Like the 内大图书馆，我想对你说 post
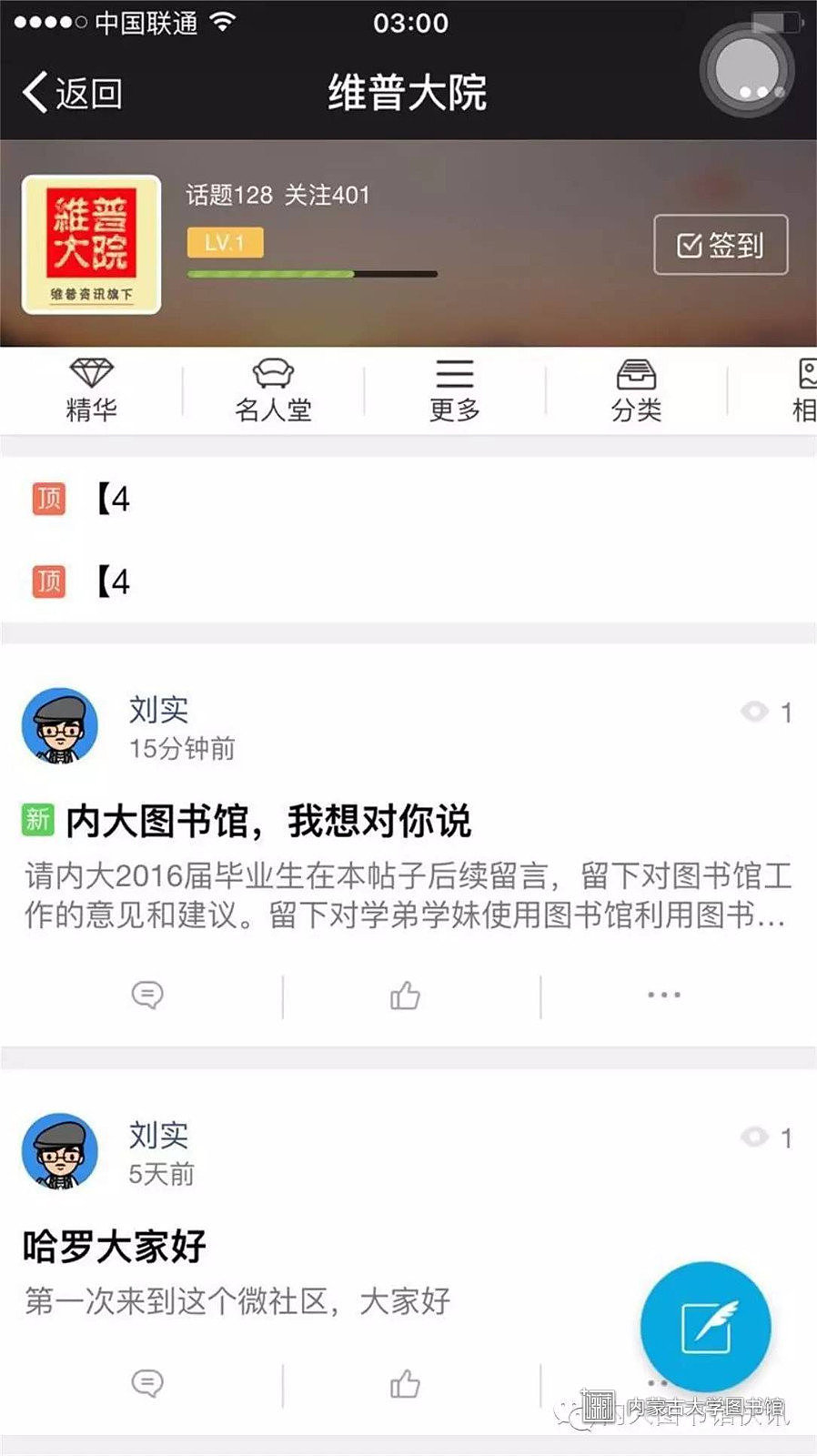Image resolution: width=817 pixels, height=1456 pixels. [x=406, y=995]
